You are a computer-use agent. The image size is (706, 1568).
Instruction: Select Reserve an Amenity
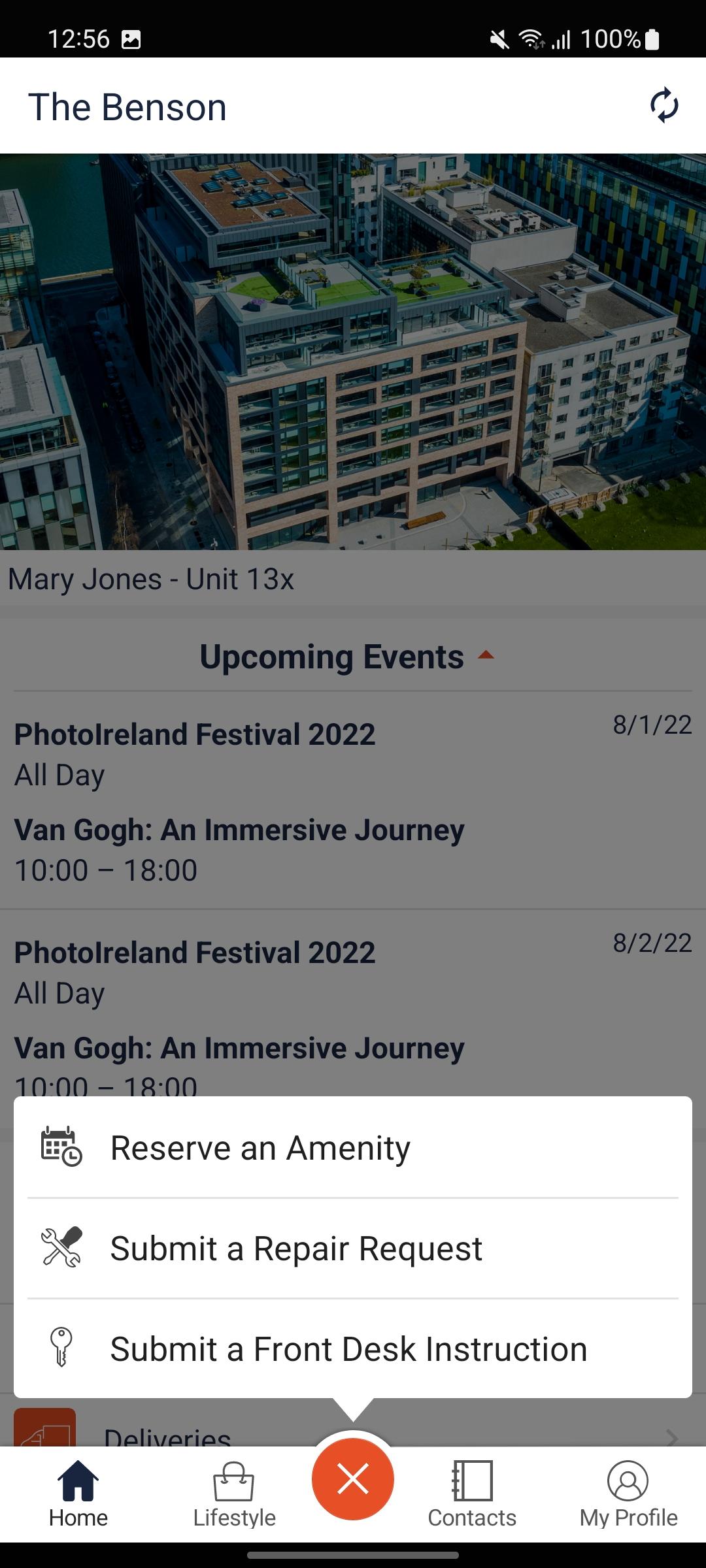point(353,1148)
